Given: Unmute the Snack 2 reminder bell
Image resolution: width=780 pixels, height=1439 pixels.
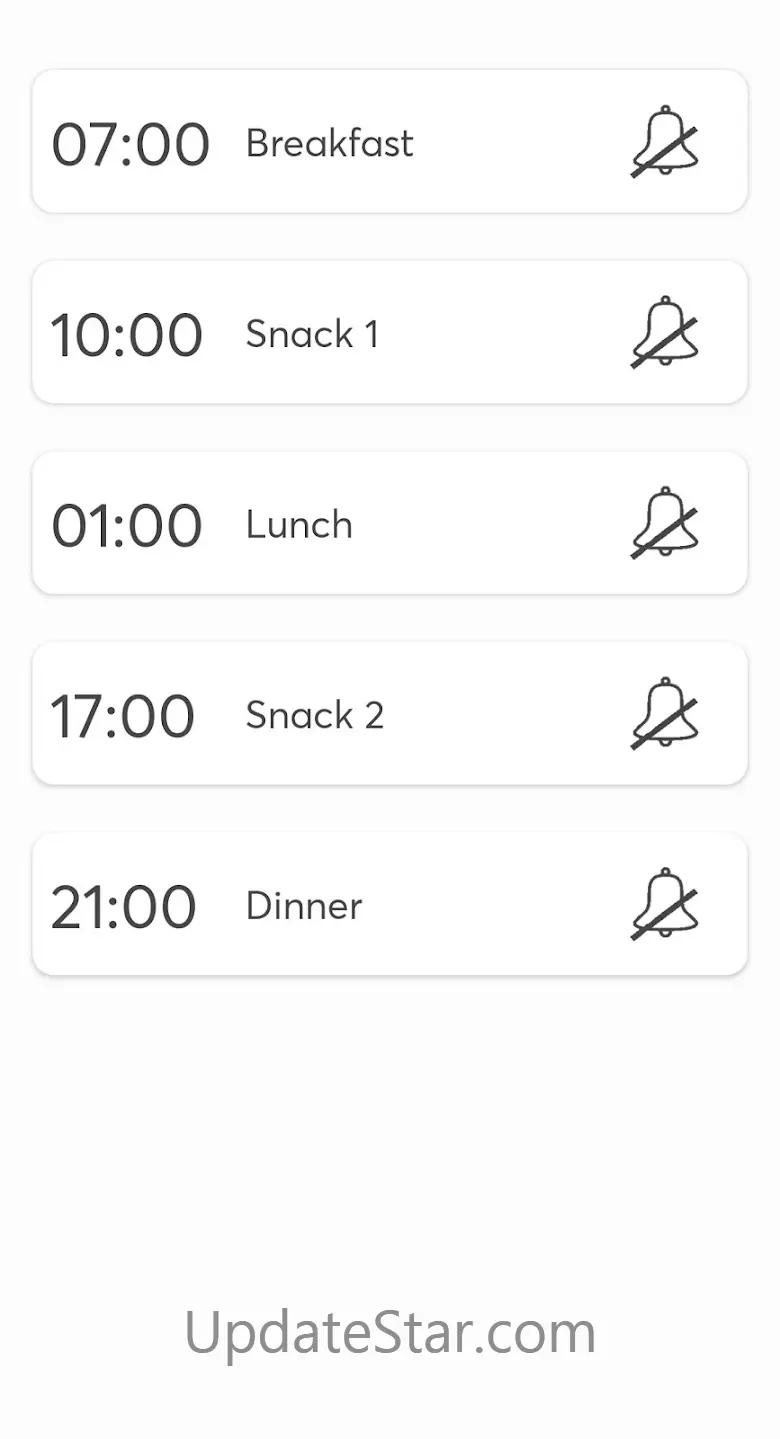Looking at the screenshot, I should point(665,714).
